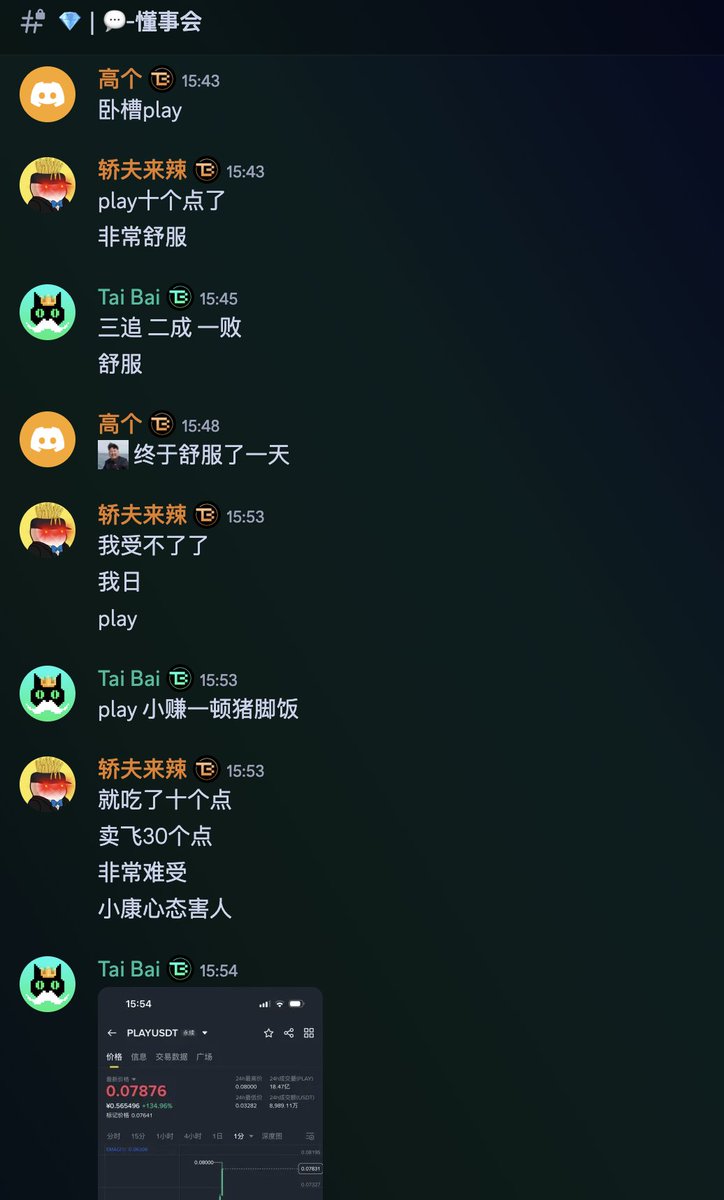
Task: View Tai Bai's profile from the 15:45 avatar
Action: 47,312
